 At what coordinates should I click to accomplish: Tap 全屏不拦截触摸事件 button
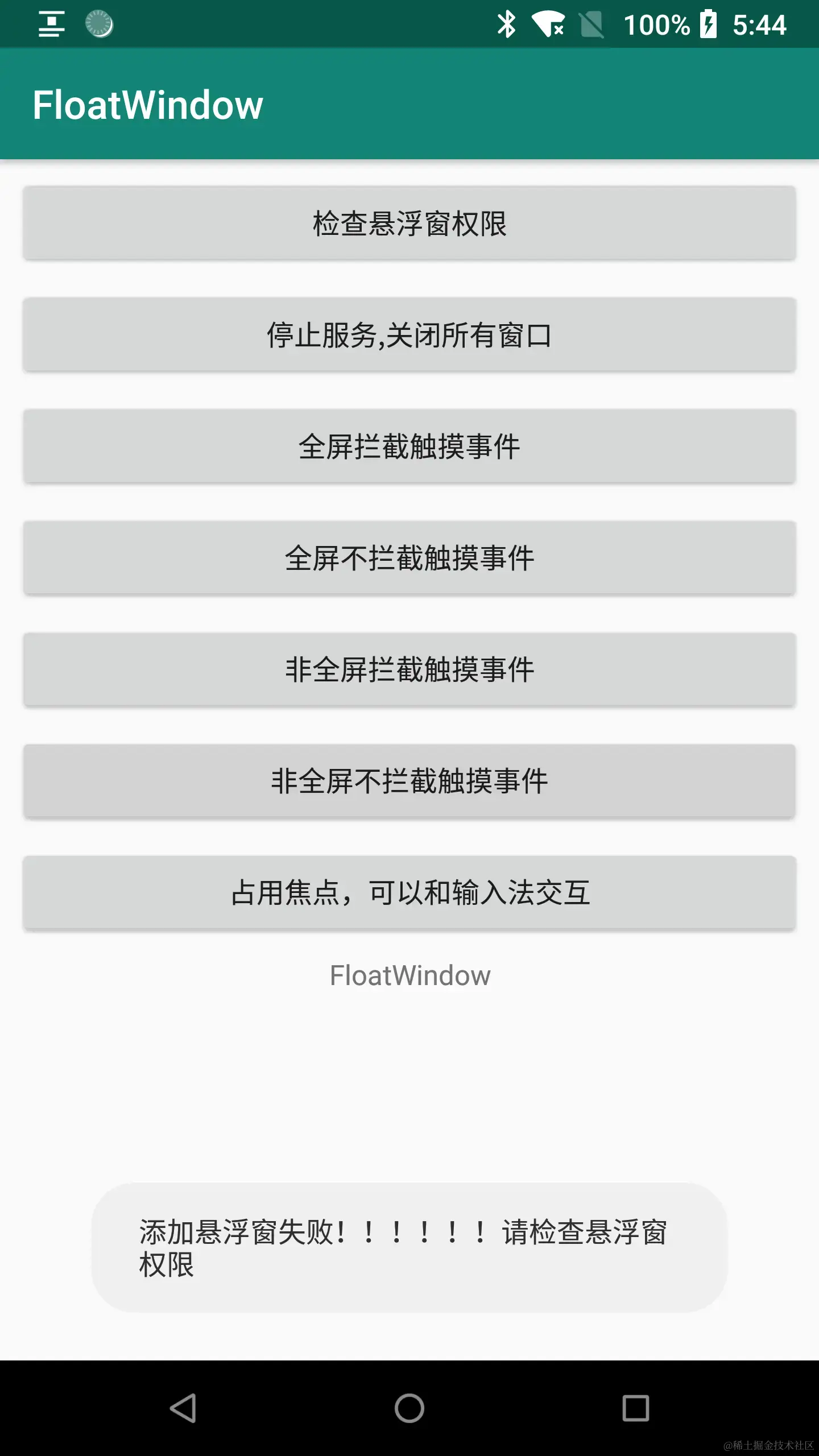(x=409, y=557)
